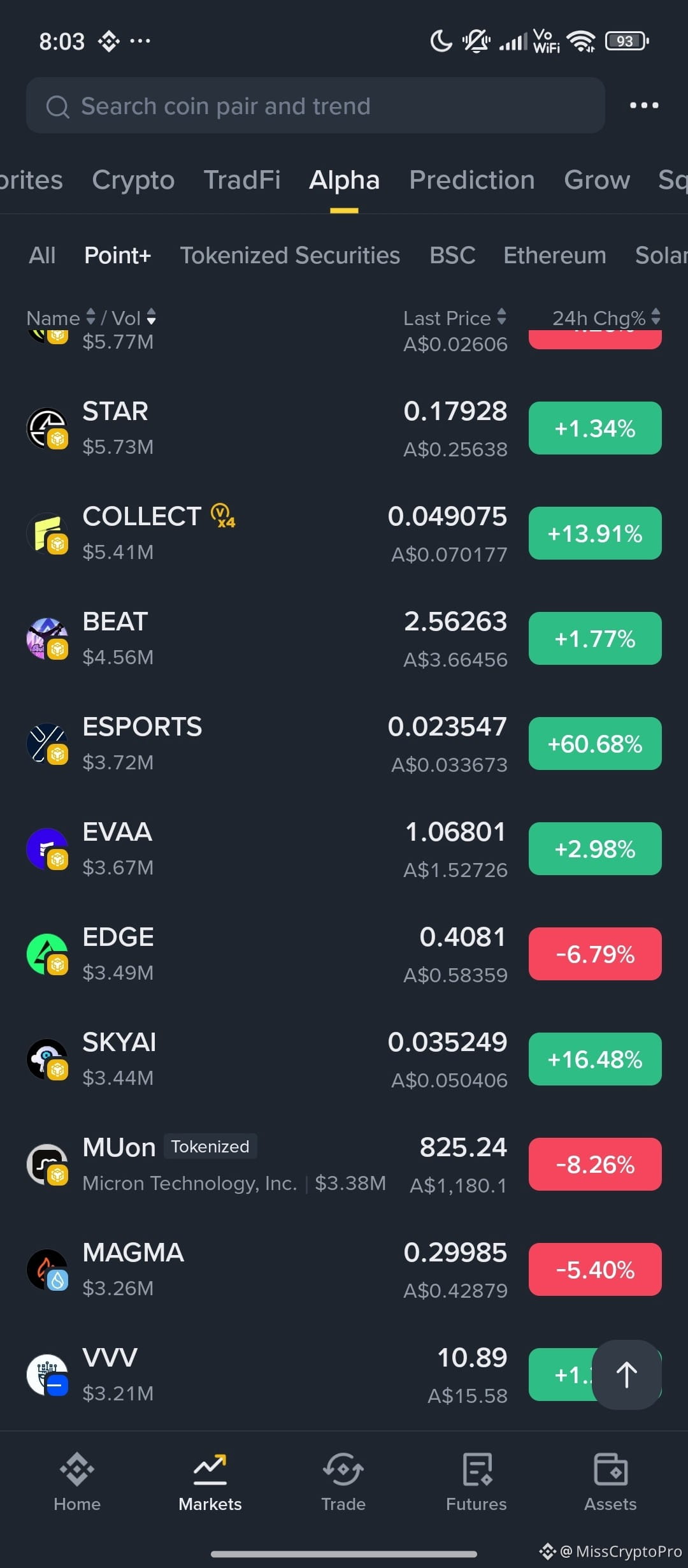Show All alpha tokens
This screenshot has width=688, height=1568.
(42, 255)
